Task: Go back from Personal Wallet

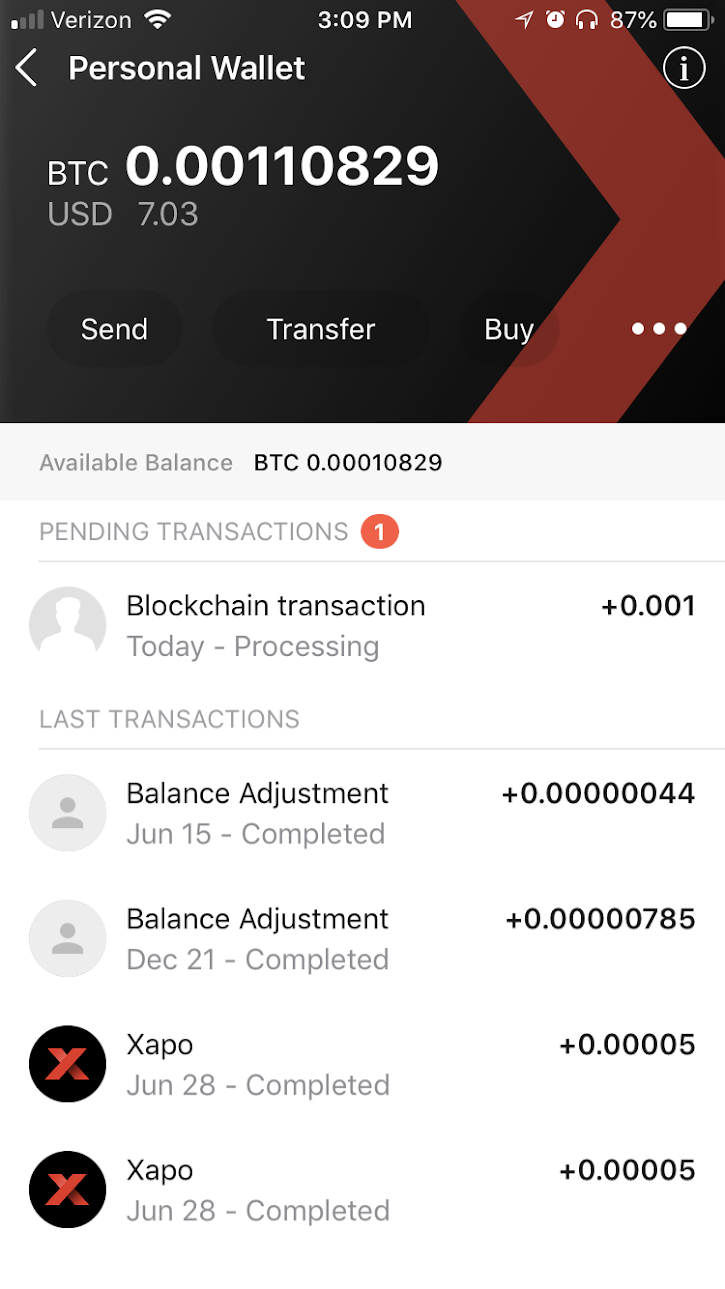Action: point(27,68)
